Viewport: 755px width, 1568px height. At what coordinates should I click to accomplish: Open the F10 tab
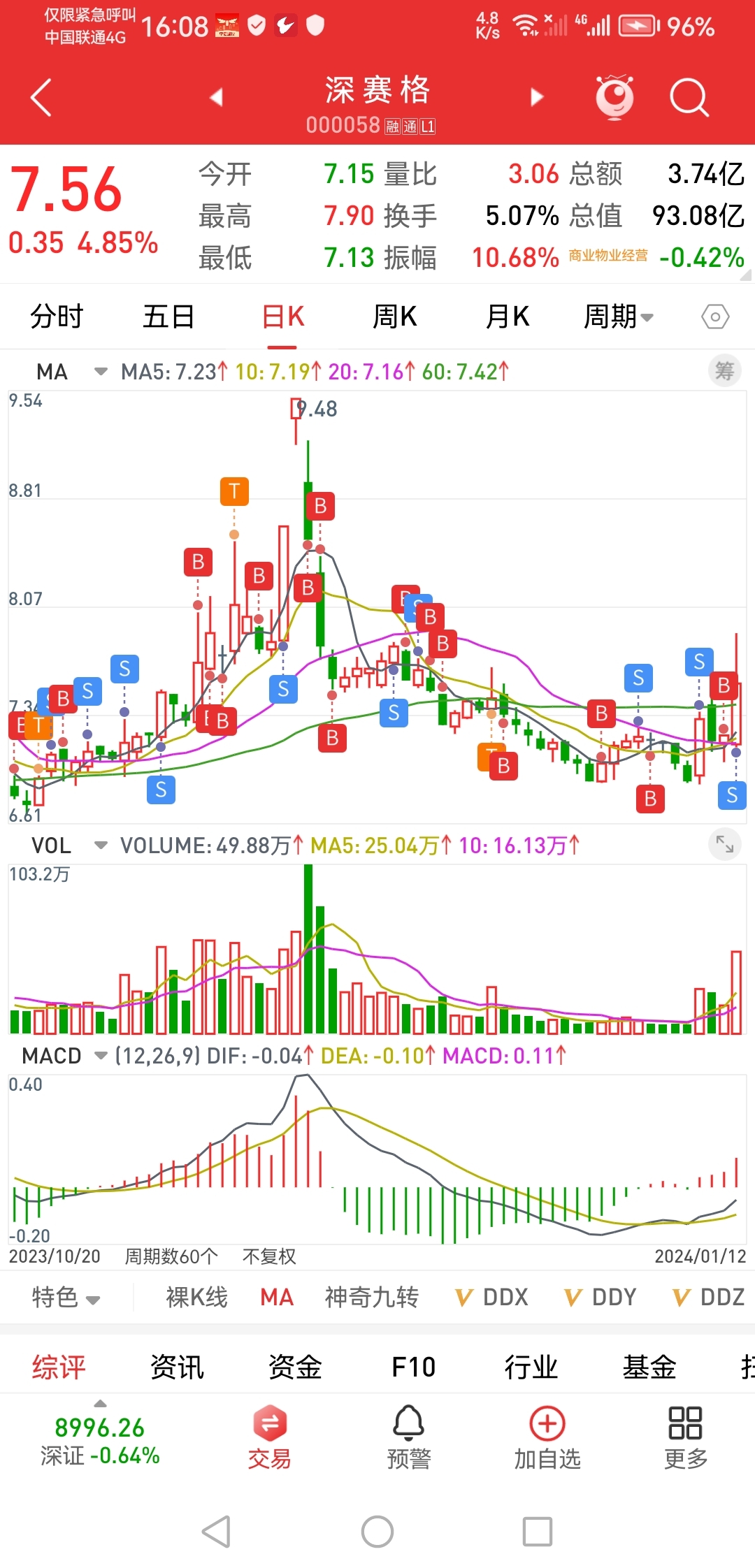pos(413,1367)
